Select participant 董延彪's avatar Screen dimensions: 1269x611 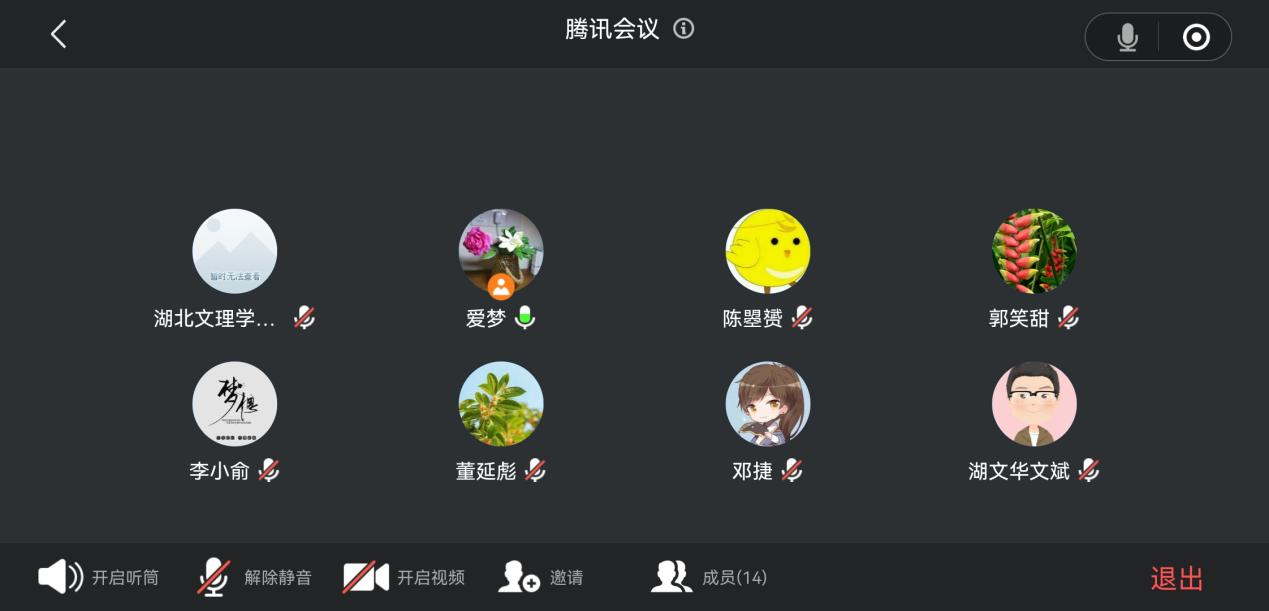coord(501,404)
